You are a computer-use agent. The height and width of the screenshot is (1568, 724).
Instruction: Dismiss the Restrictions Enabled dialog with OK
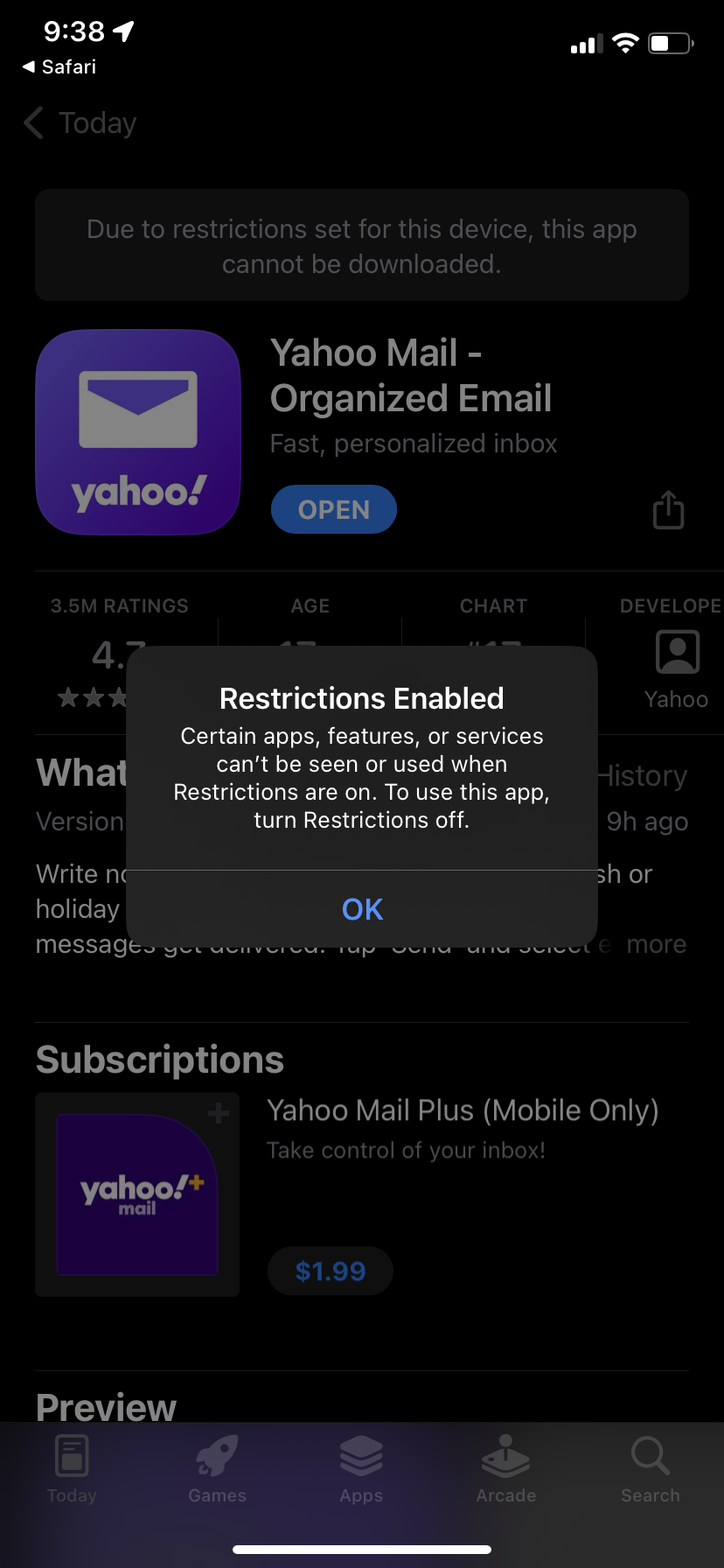[362, 909]
